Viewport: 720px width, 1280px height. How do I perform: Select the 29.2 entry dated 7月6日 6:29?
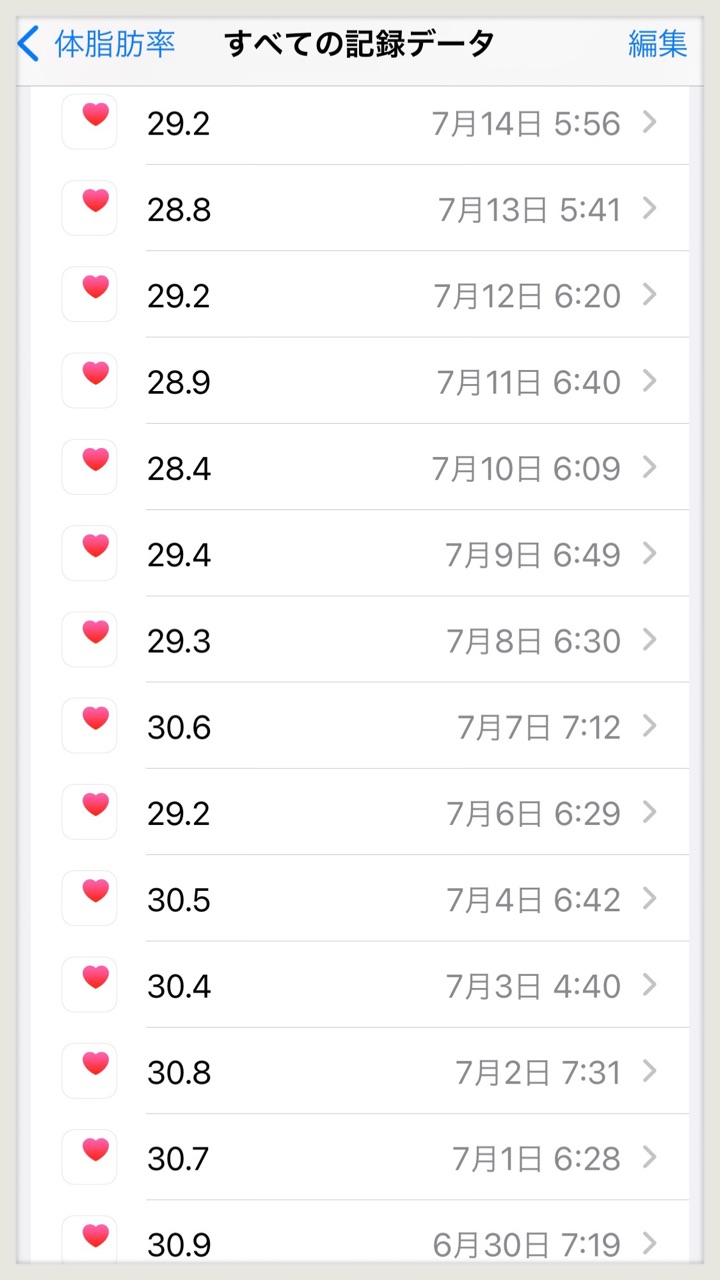tap(400, 813)
